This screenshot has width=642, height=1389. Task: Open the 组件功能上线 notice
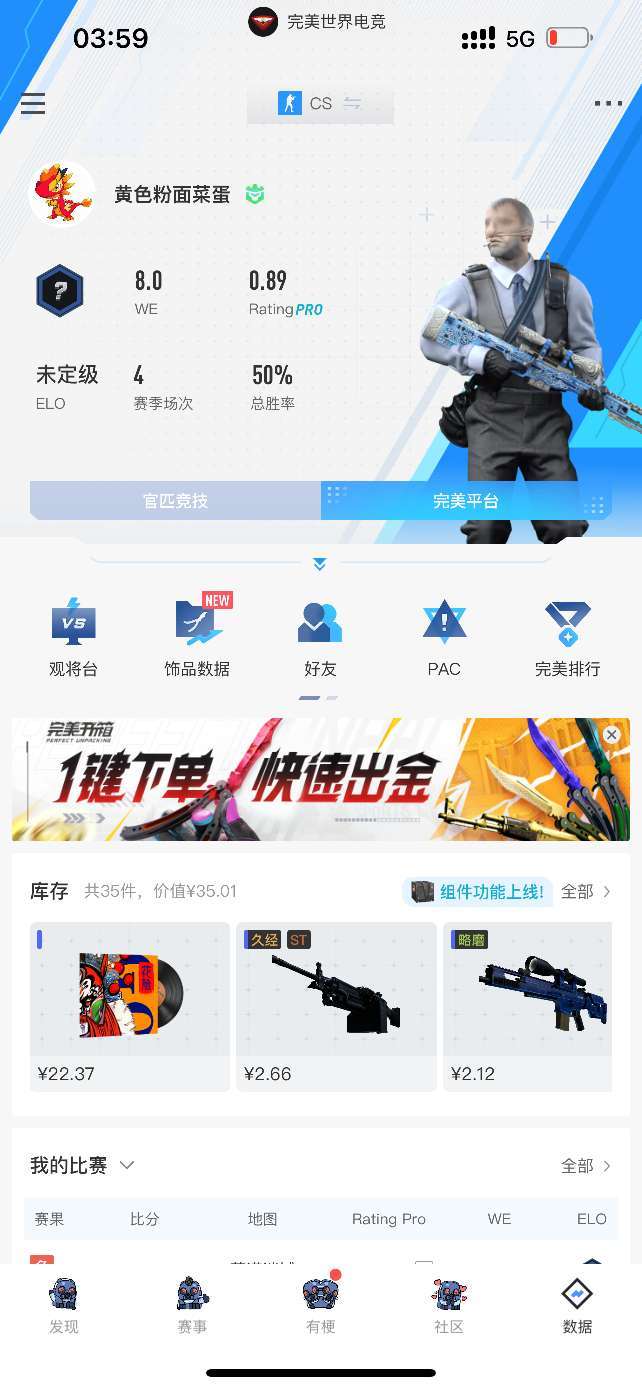477,891
